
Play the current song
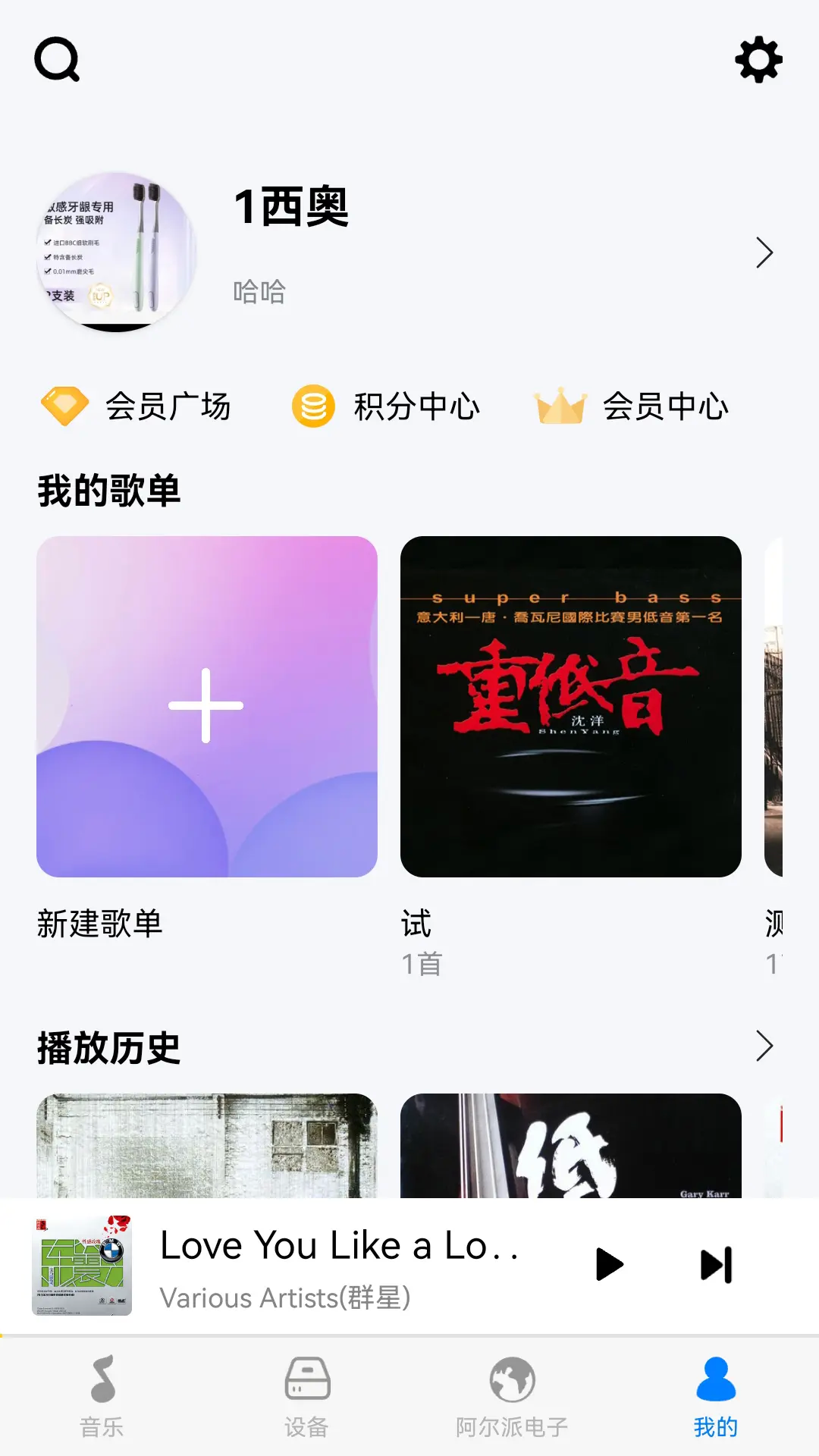click(609, 1264)
